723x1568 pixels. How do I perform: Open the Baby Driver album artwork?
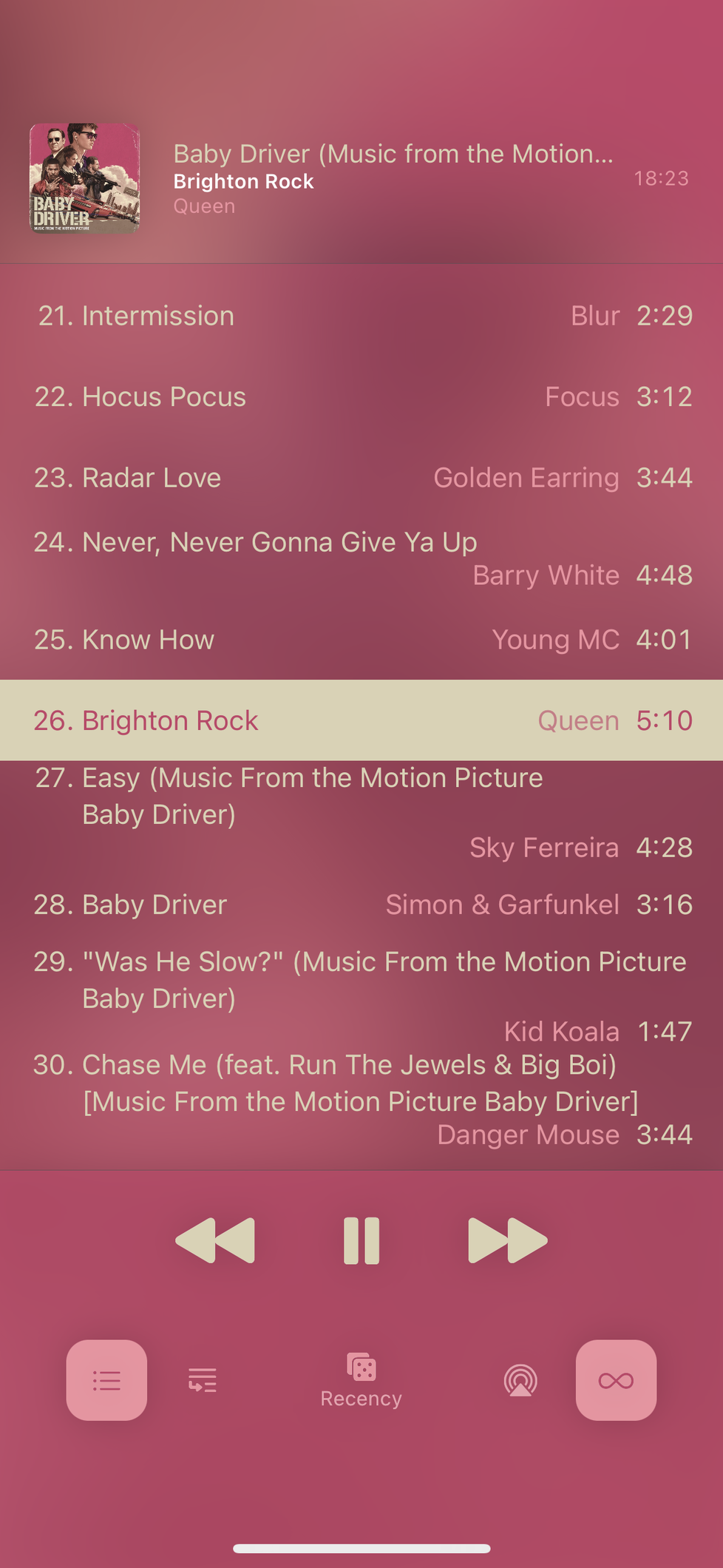click(84, 178)
